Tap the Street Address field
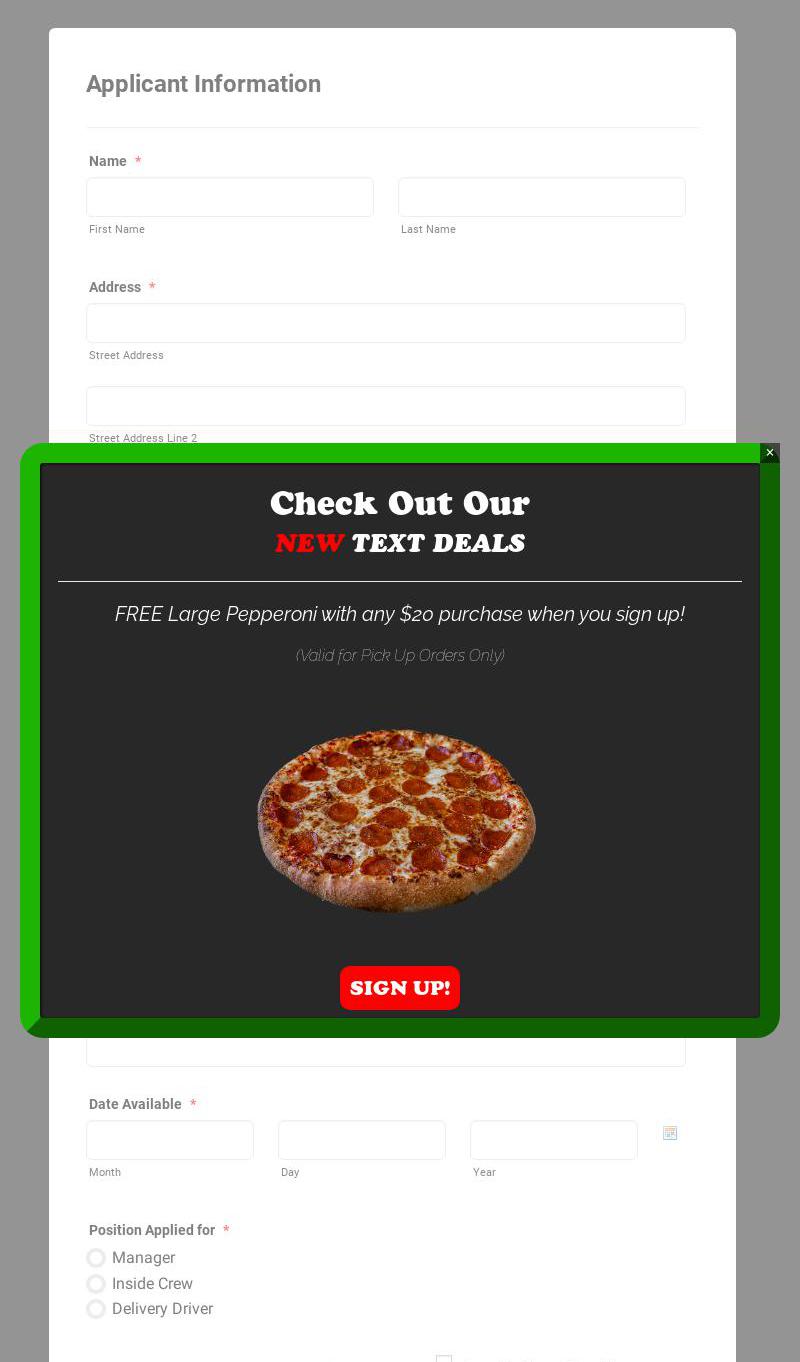800x1362 pixels. [x=386, y=324]
